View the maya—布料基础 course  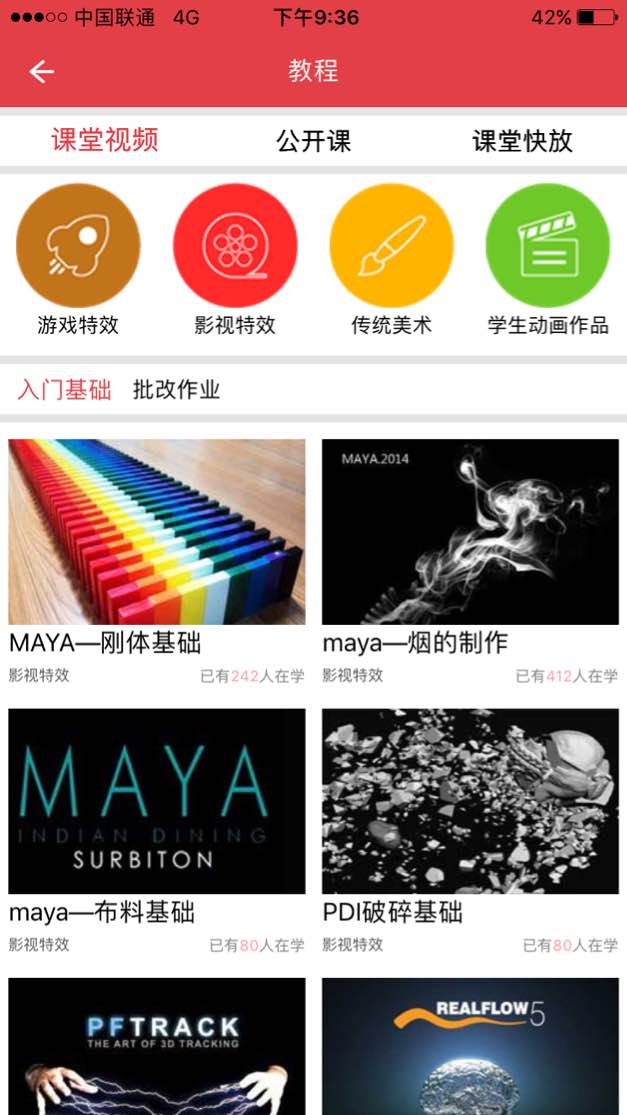[x=157, y=801]
